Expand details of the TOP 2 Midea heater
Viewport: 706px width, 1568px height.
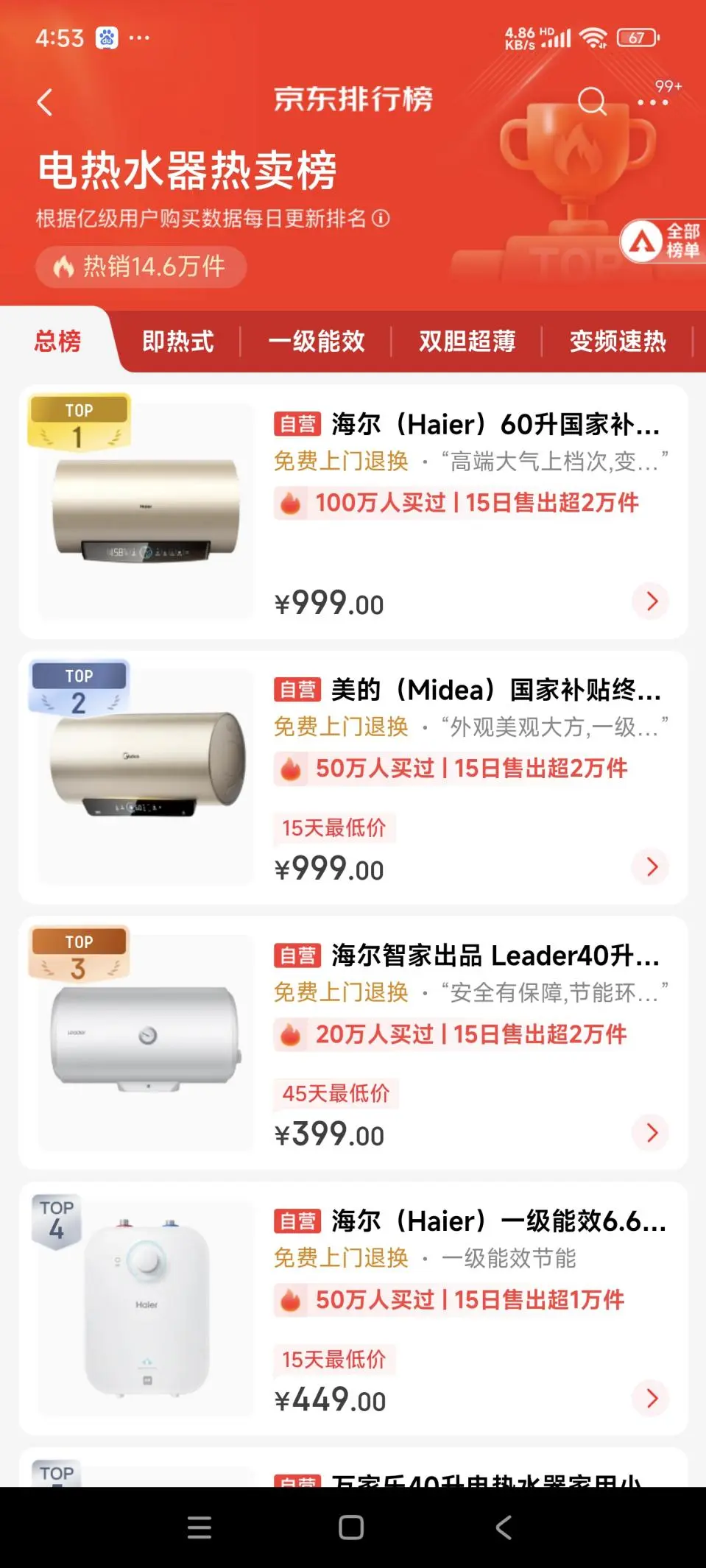(x=650, y=867)
